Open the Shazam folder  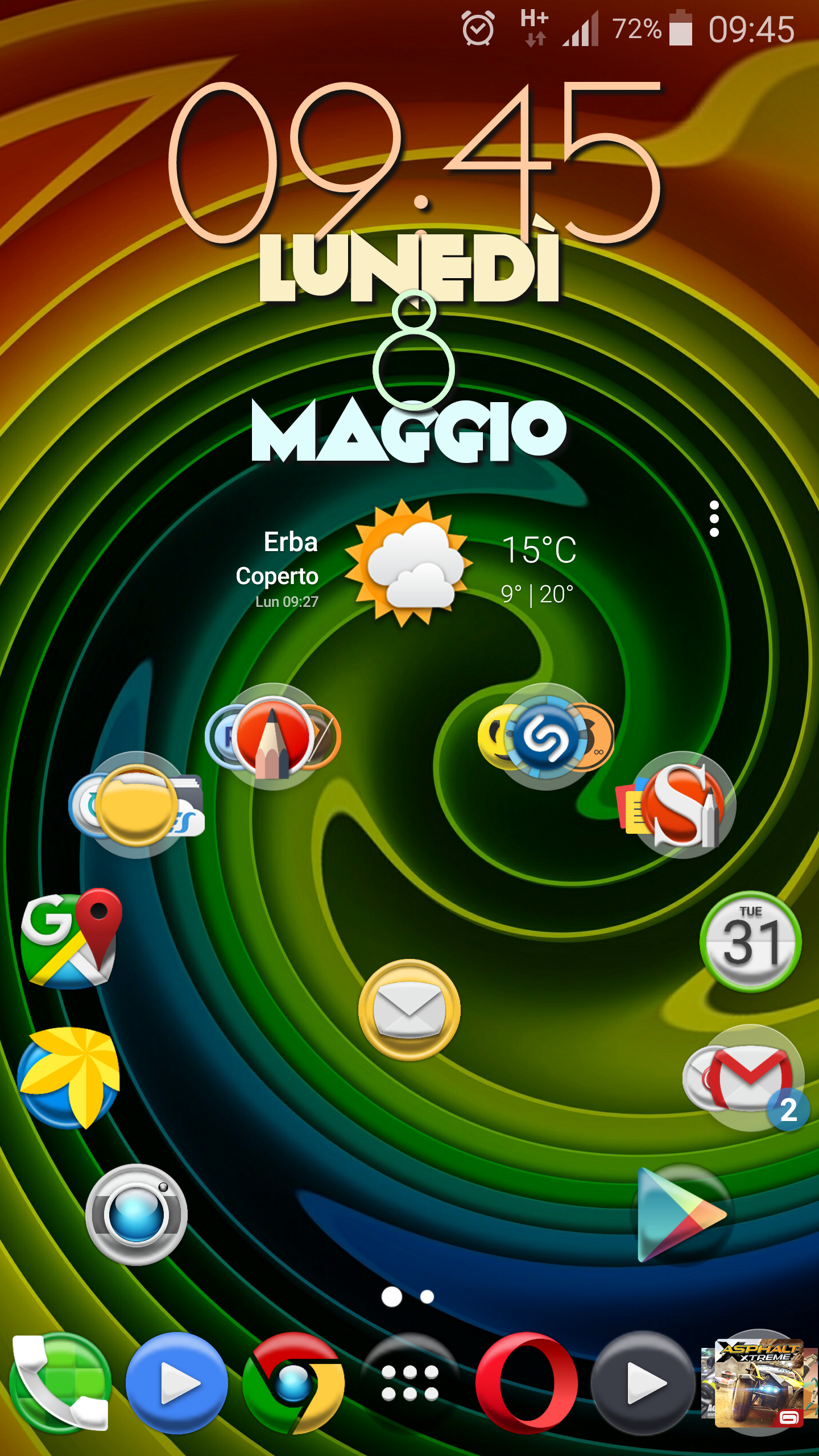[x=546, y=737]
